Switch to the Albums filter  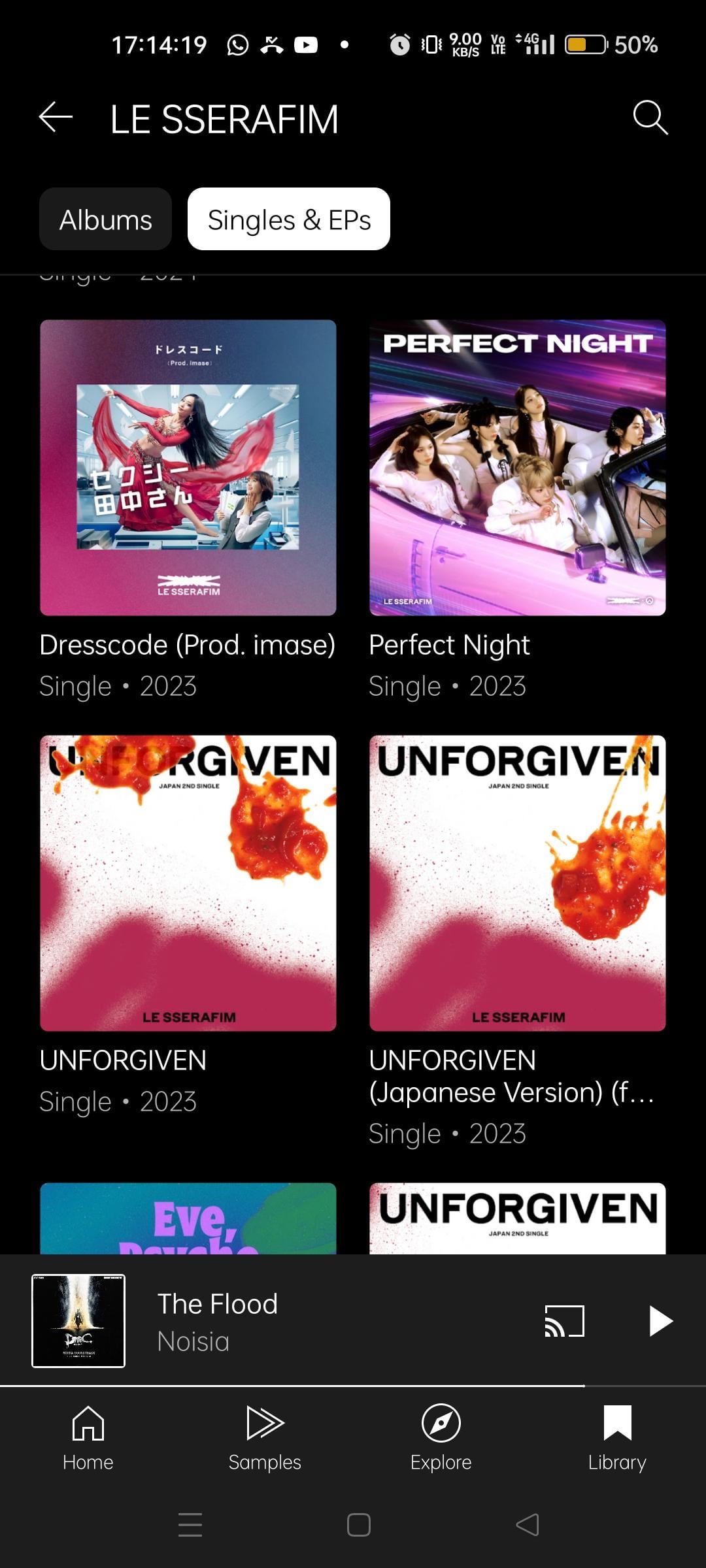105,220
